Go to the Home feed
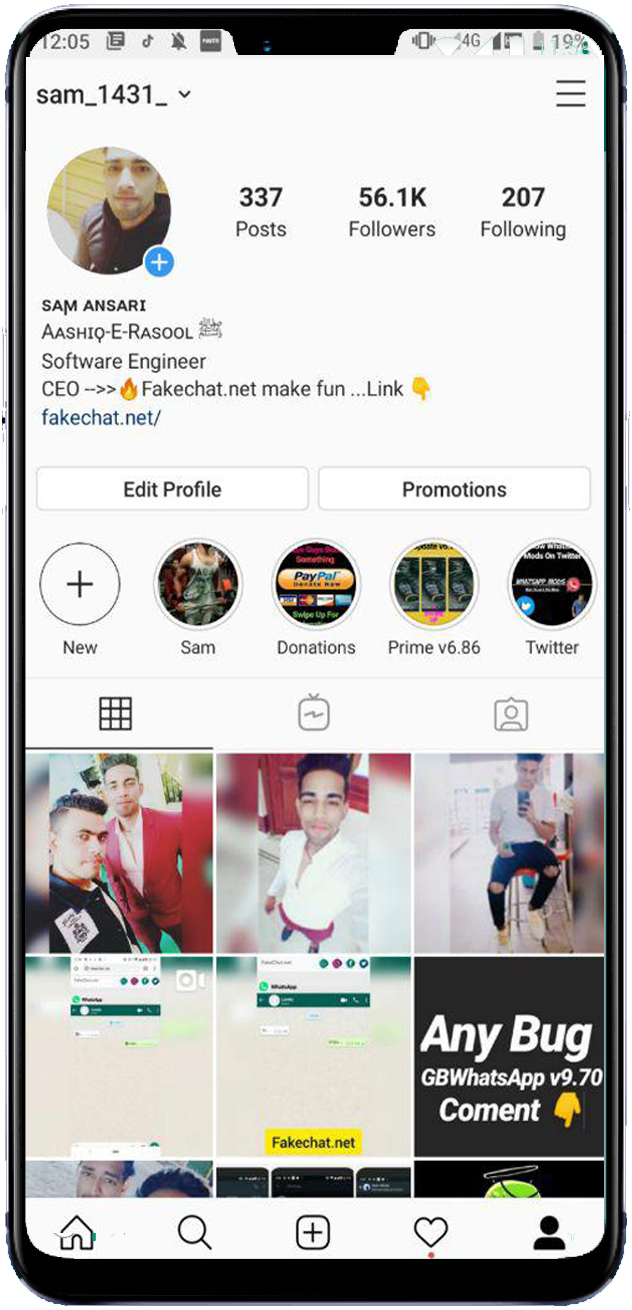The image size is (632, 1310). tap(77, 1233)
